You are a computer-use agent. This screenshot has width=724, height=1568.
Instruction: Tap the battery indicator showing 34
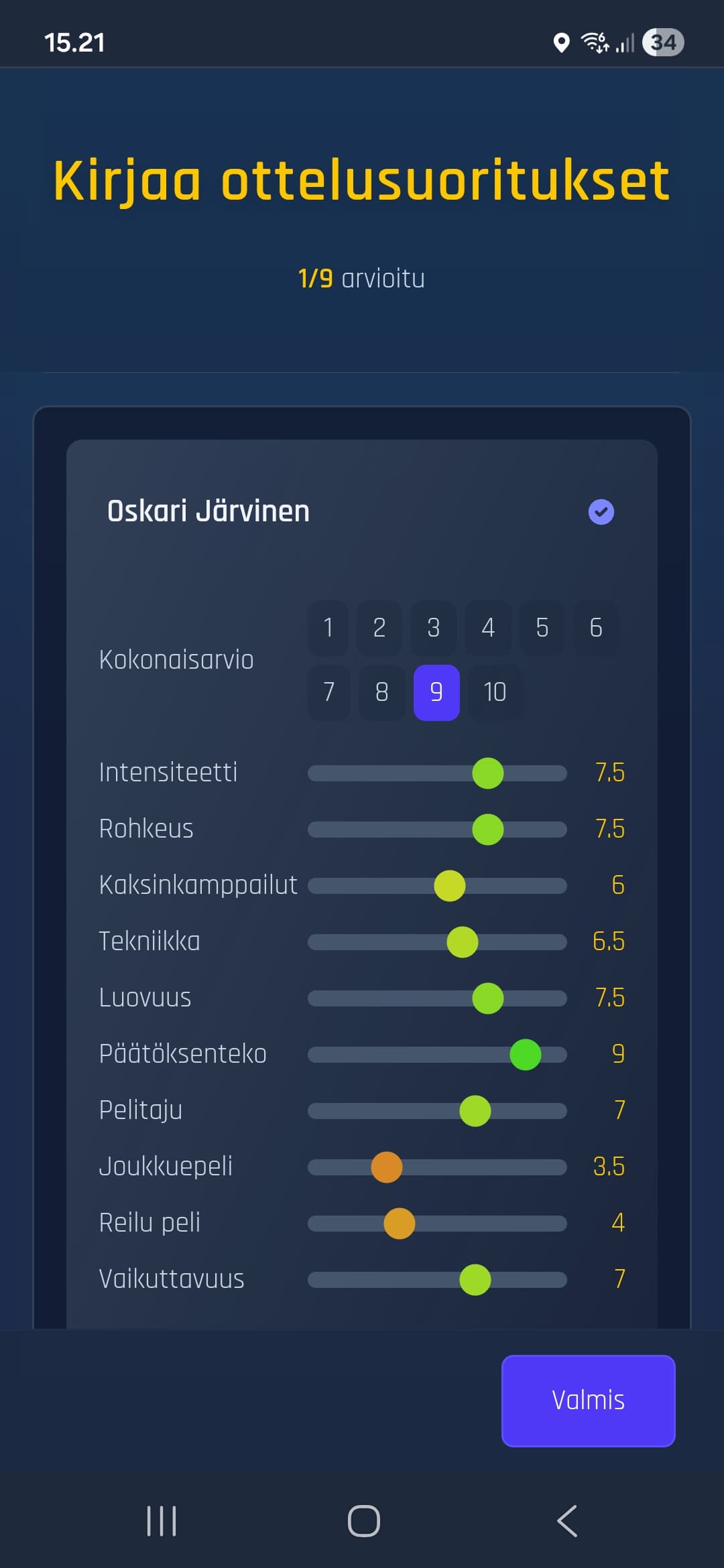pyautogui.click(x=661, y=43)
